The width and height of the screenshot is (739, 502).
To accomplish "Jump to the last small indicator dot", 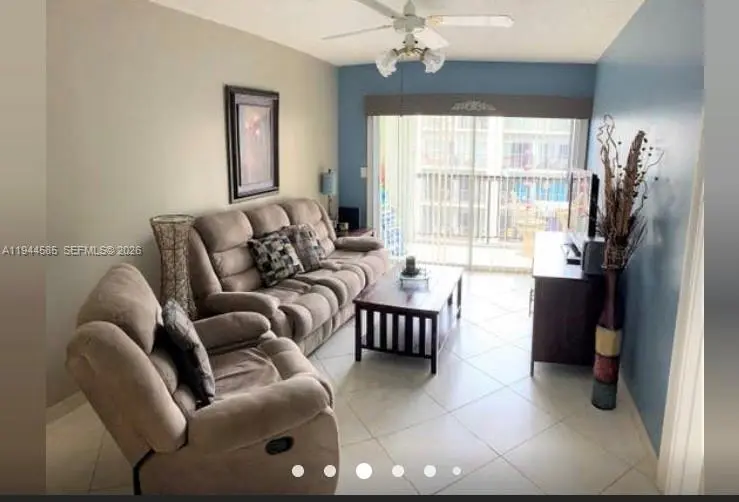I will pyautogui.click(x=457, y=471).
